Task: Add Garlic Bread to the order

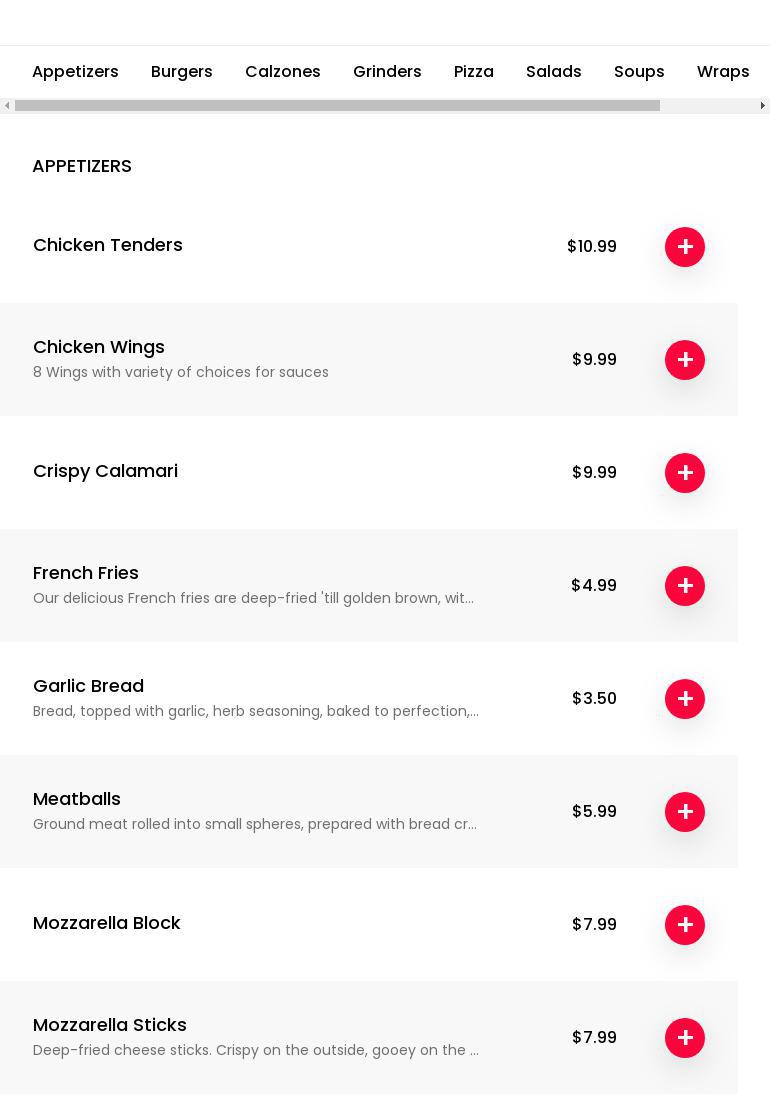Action: (685, 699)
